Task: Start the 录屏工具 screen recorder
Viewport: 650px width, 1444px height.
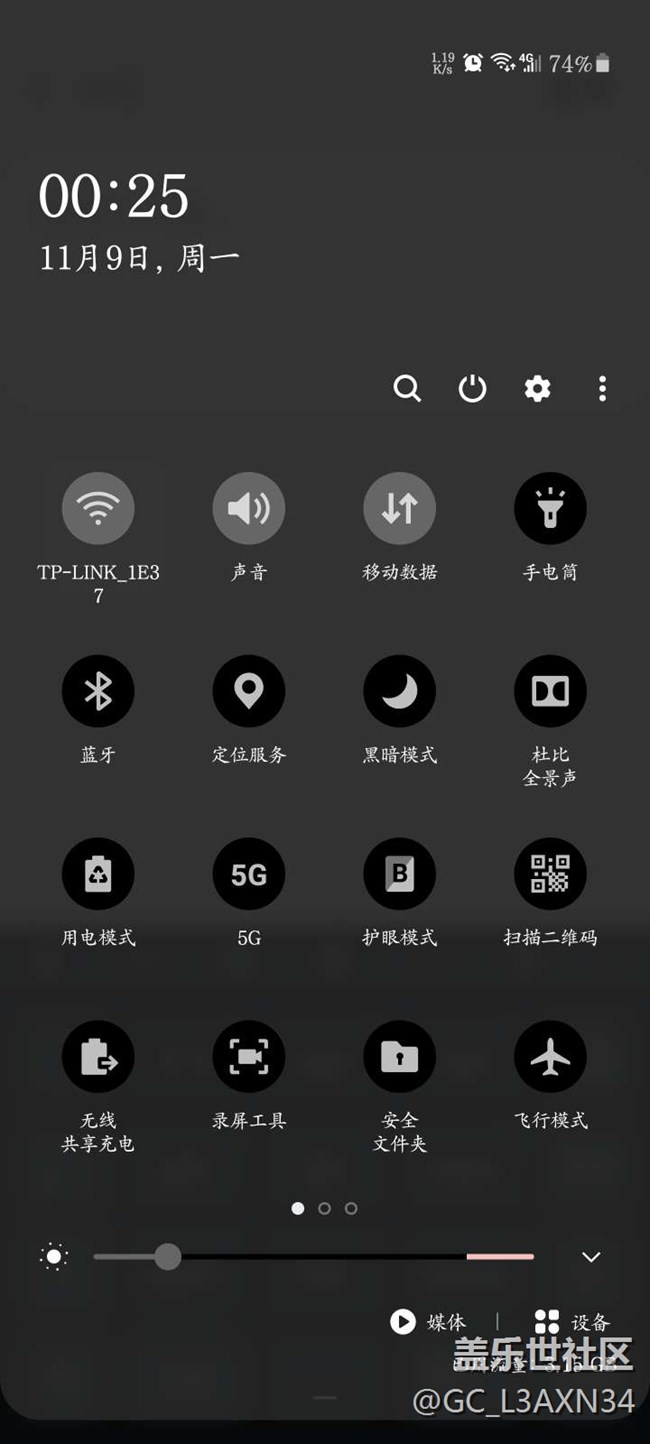Action: point(249,1057)
